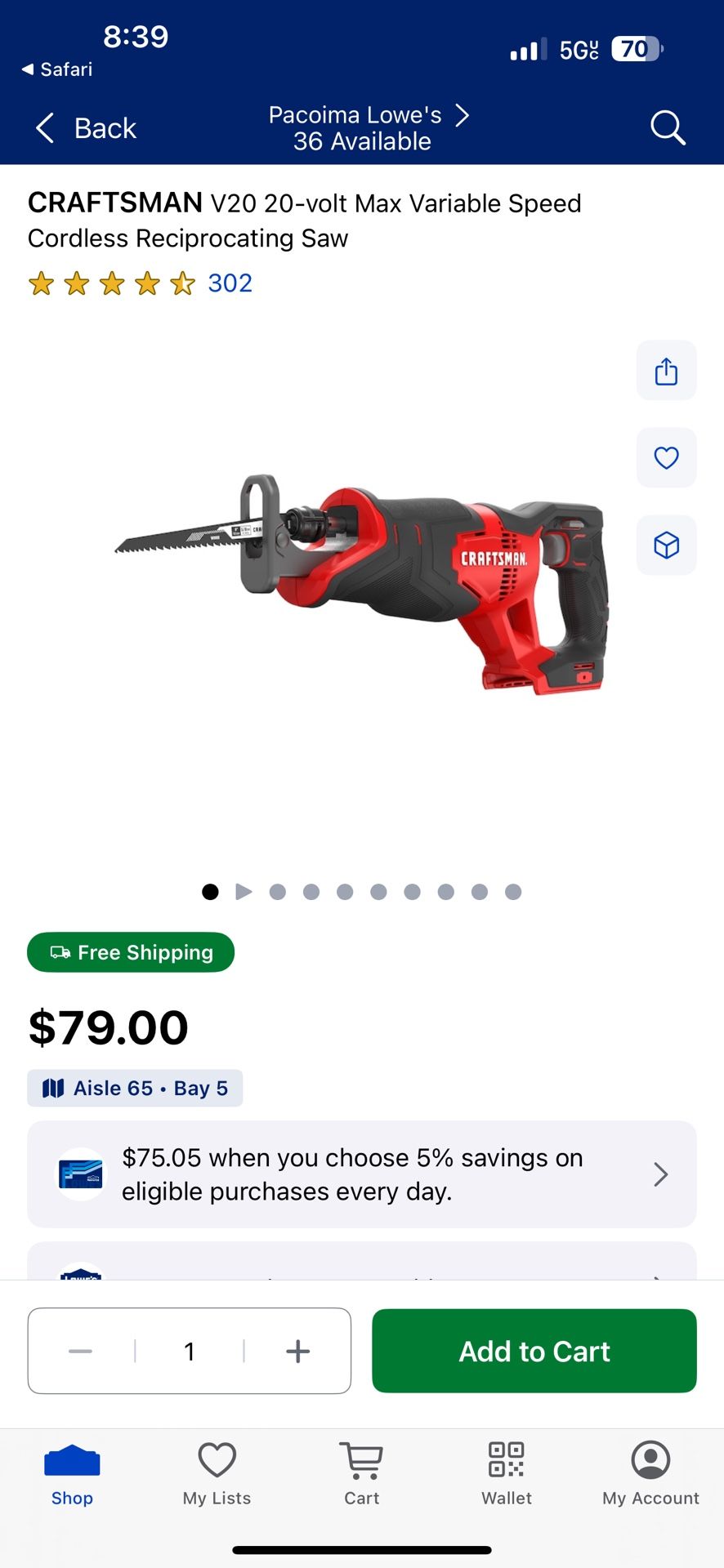The image size is (724, 1568).
Task: Open the 3D view cube icon
Action: pyautogui.click(x=667, y=545)
